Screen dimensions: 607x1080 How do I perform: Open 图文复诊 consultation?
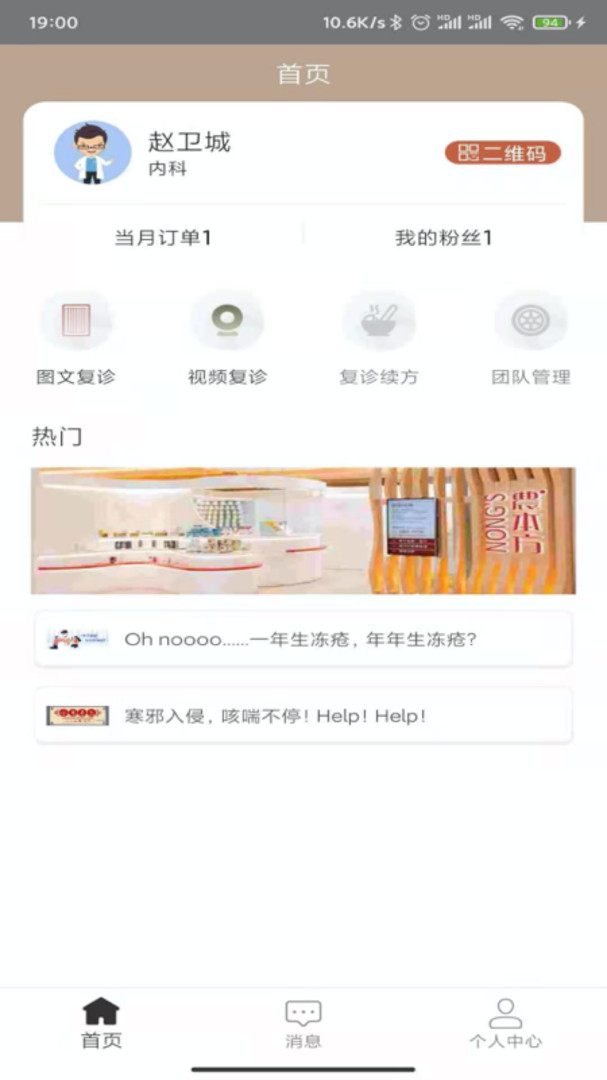point(76,338)
